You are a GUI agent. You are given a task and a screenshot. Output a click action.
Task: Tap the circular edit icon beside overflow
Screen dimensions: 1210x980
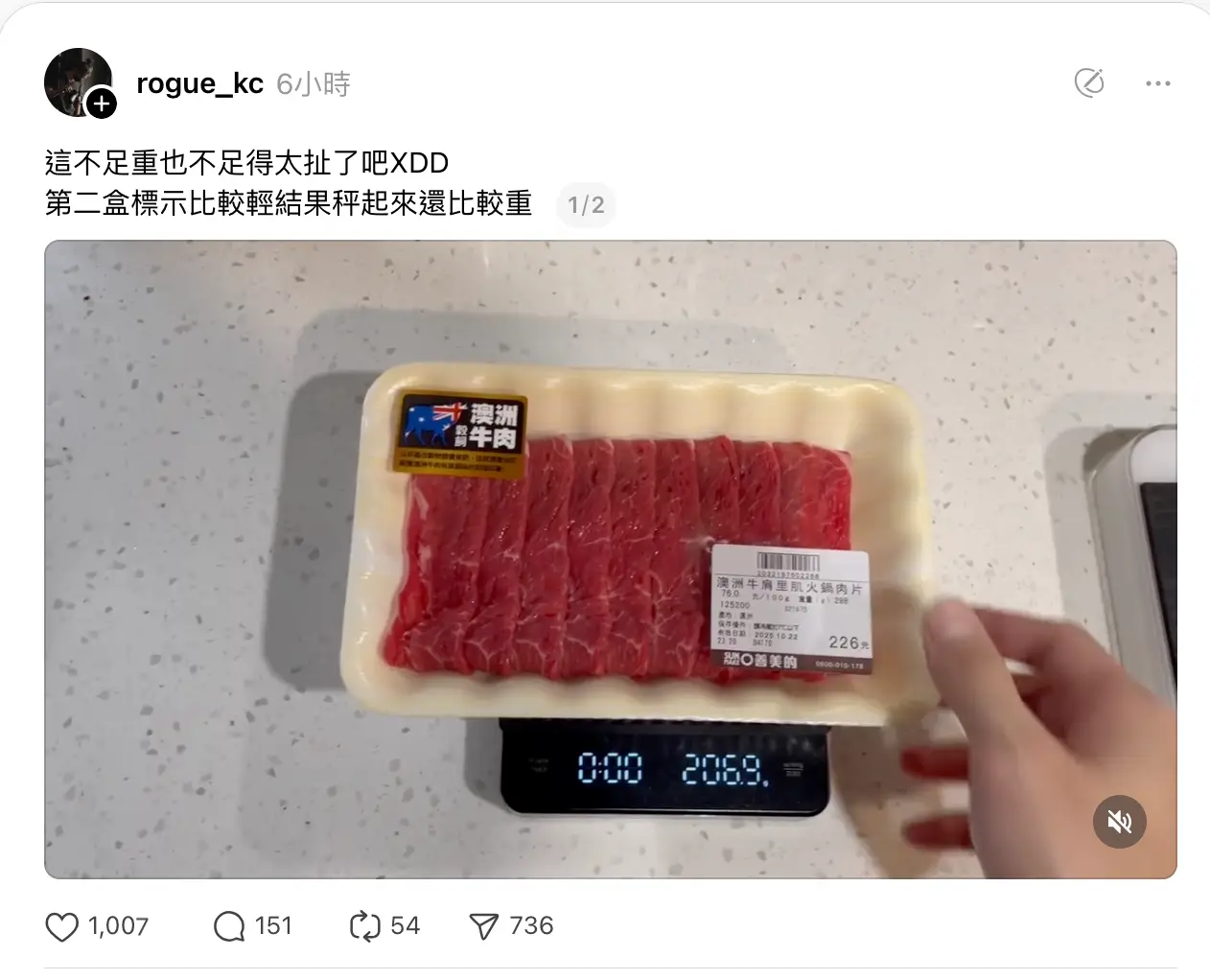tap(1089, 84)
